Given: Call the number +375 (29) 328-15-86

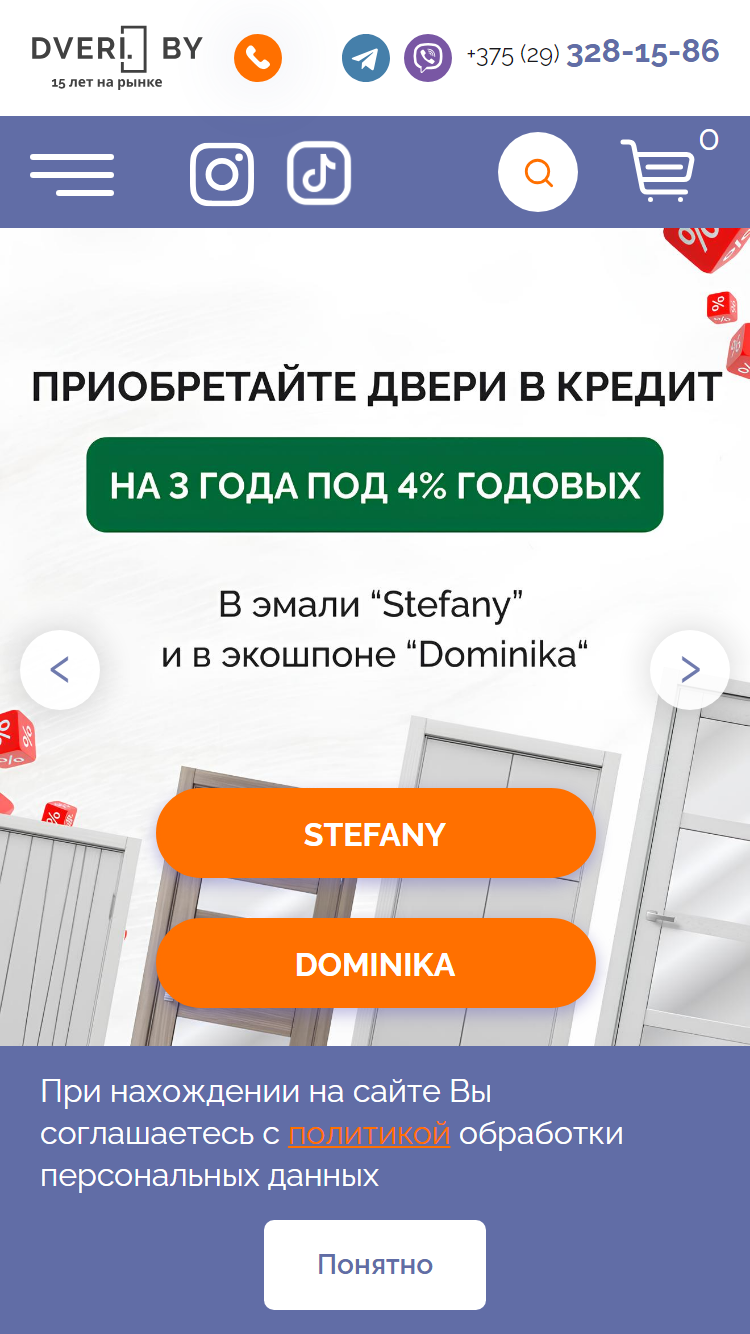Looking at the screenshot, I should [x=593, y=53].
